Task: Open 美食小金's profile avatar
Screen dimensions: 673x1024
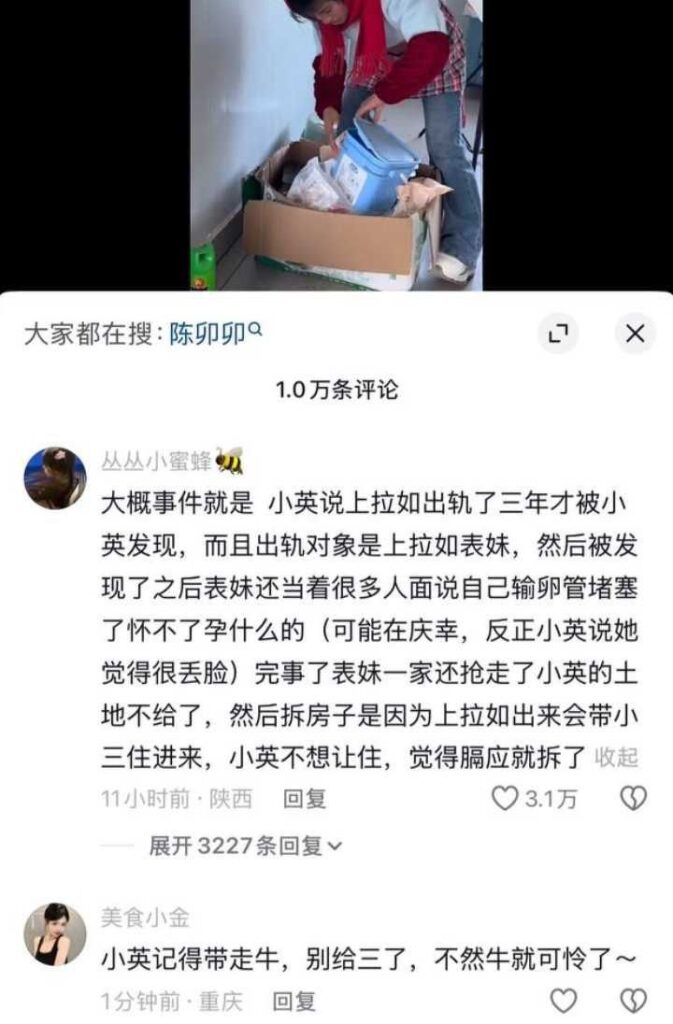Action: pyautogui.click(x=55, y=934)
